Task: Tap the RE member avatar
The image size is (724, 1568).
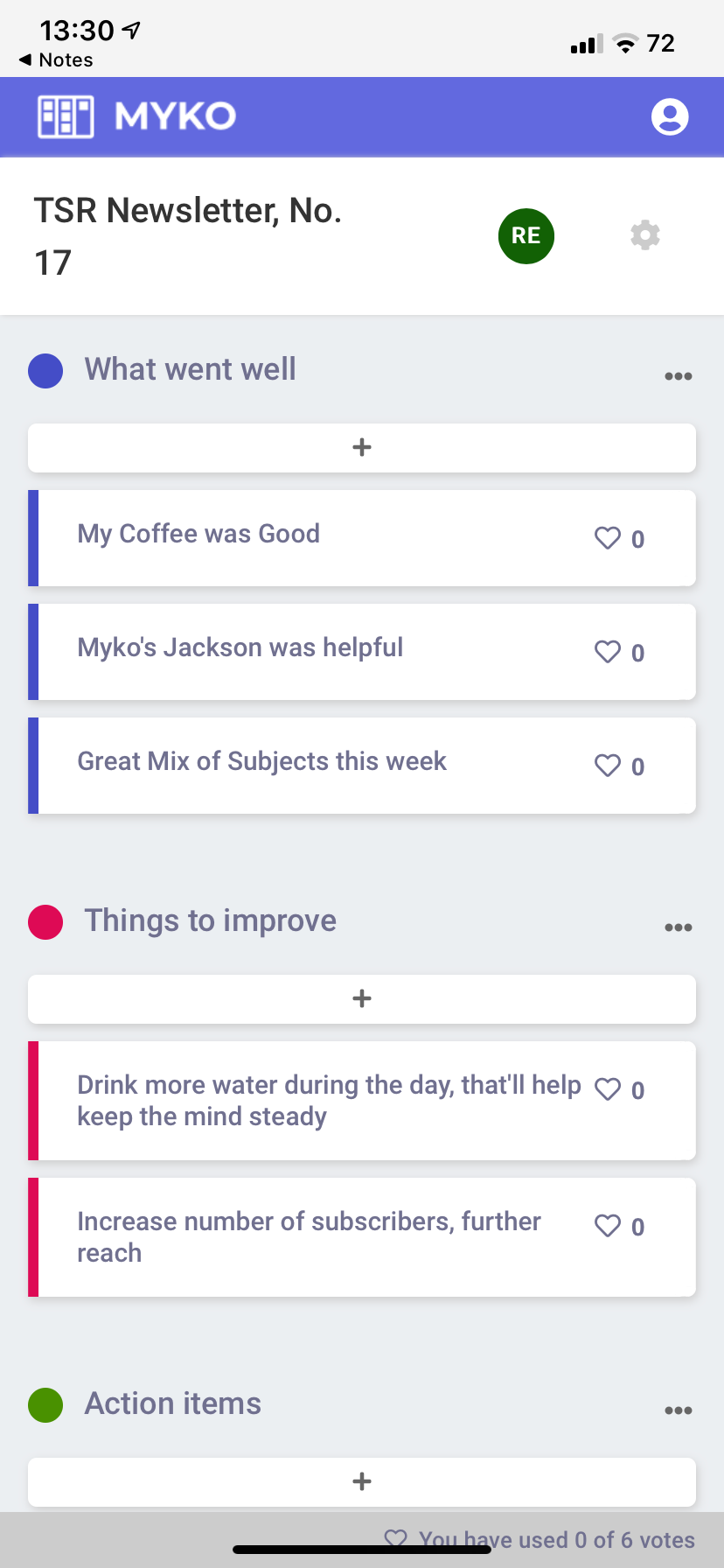Action: click(x=526, y=236)
